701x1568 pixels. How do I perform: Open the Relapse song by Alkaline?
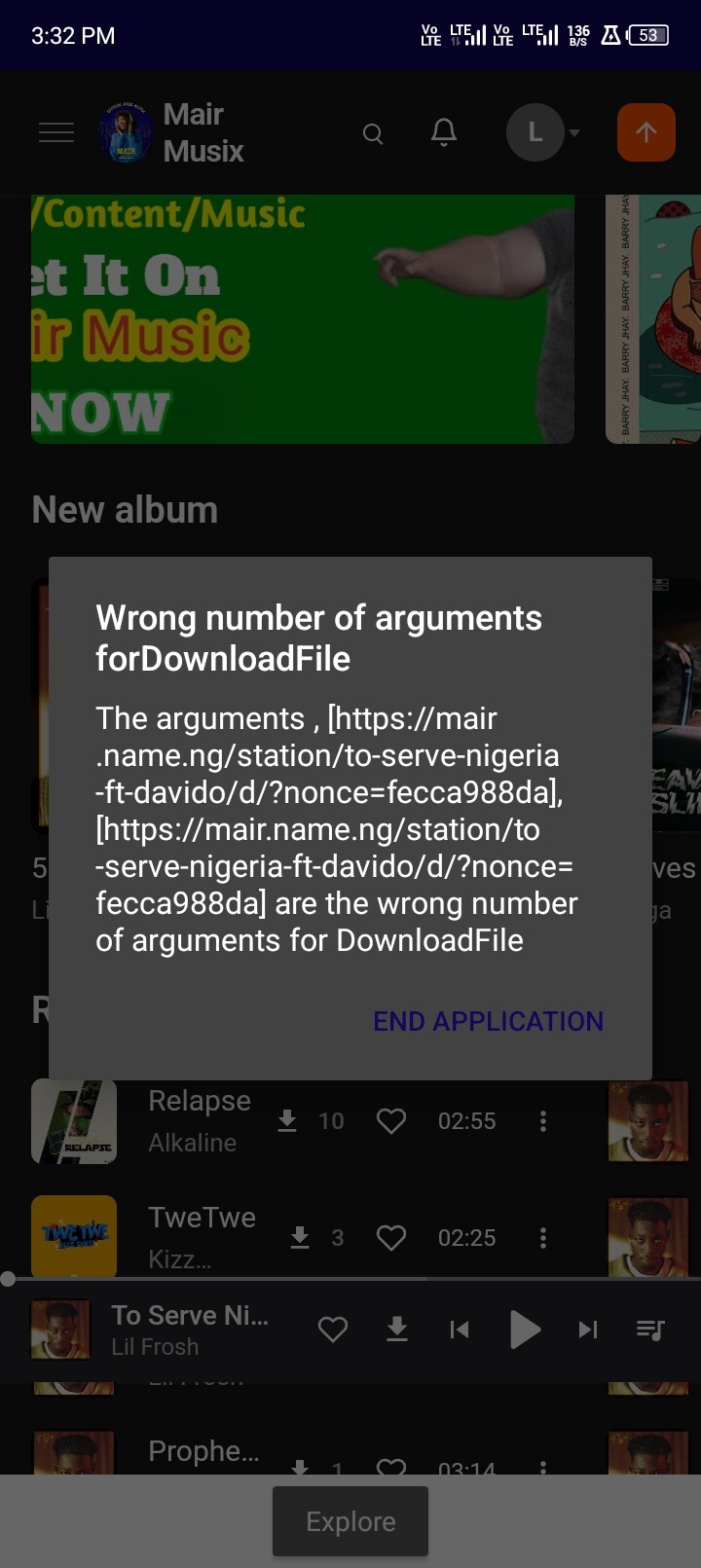point(200,1121)
